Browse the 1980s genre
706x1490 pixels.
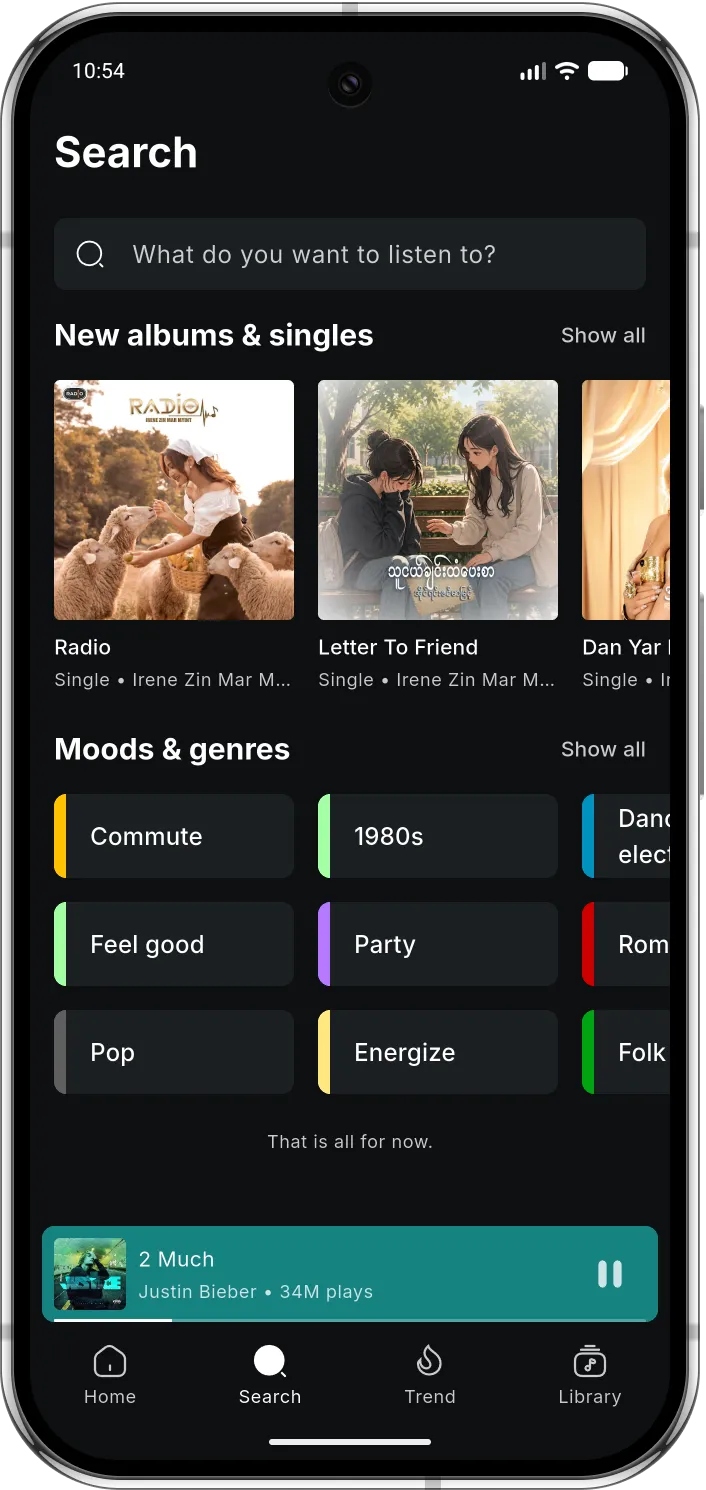point(438,836)
